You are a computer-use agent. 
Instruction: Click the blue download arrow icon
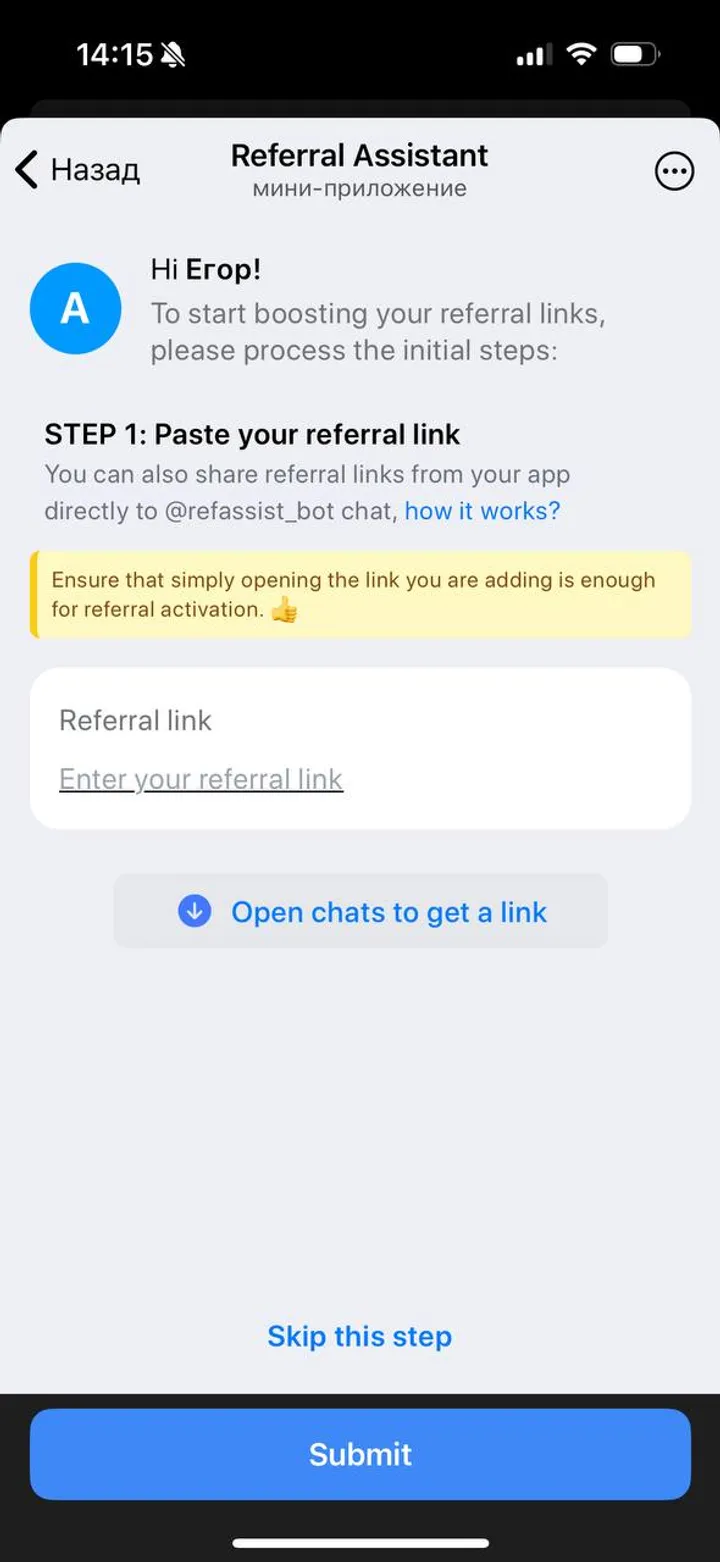[x=194, y=911]
